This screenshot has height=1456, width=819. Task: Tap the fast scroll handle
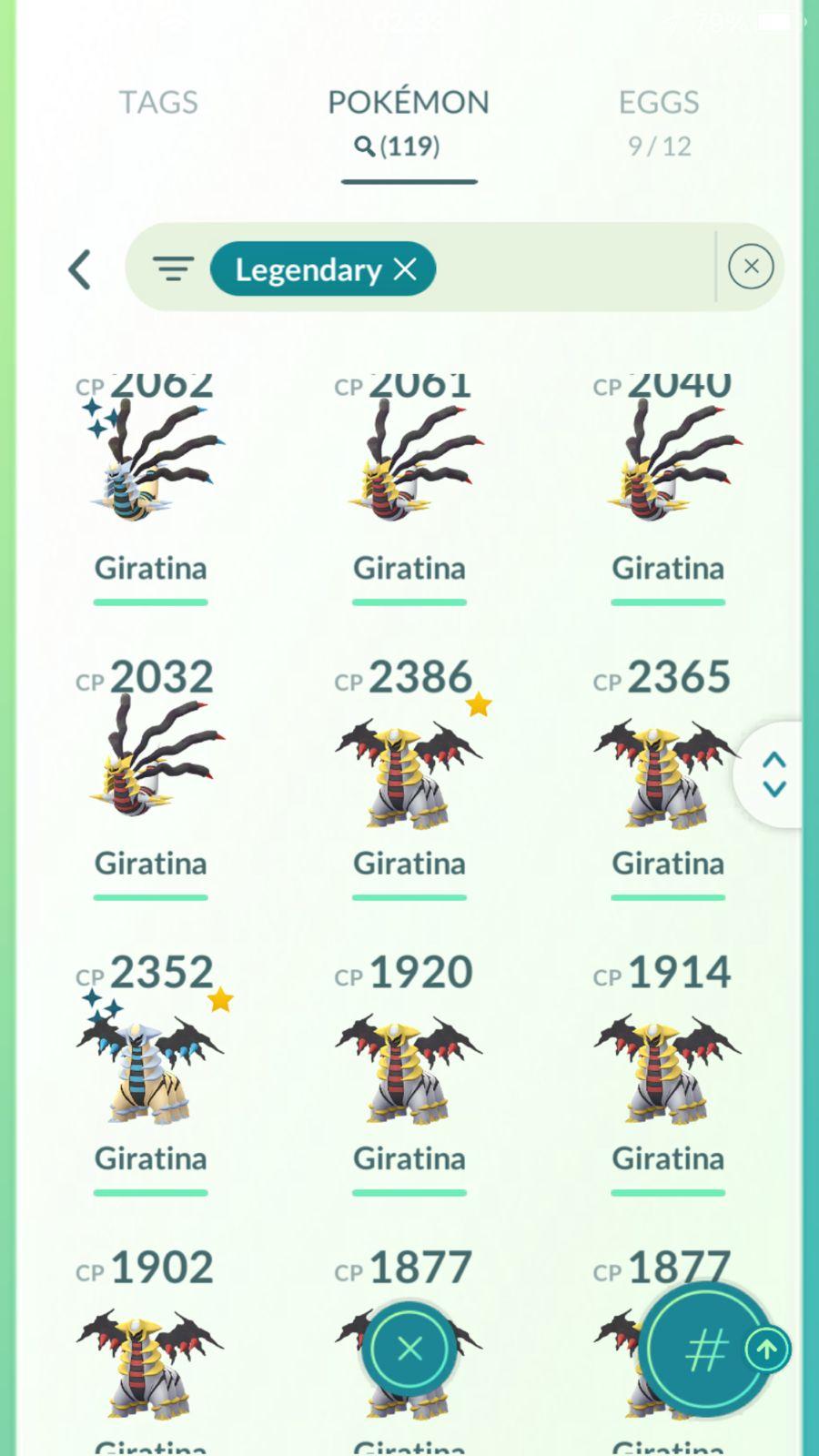click(773, 774)
